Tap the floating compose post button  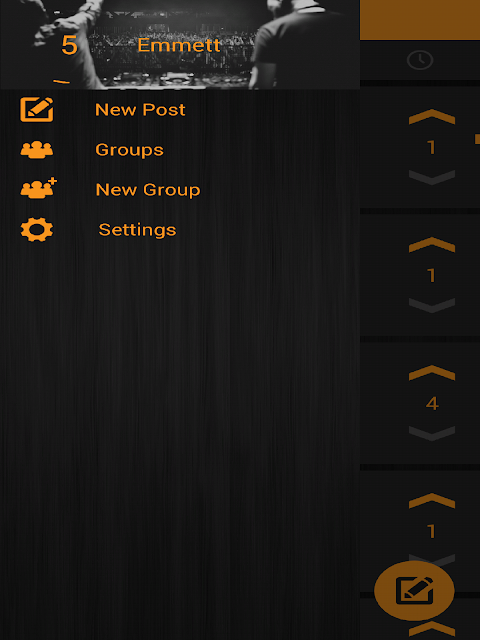[x=414, y=591]
